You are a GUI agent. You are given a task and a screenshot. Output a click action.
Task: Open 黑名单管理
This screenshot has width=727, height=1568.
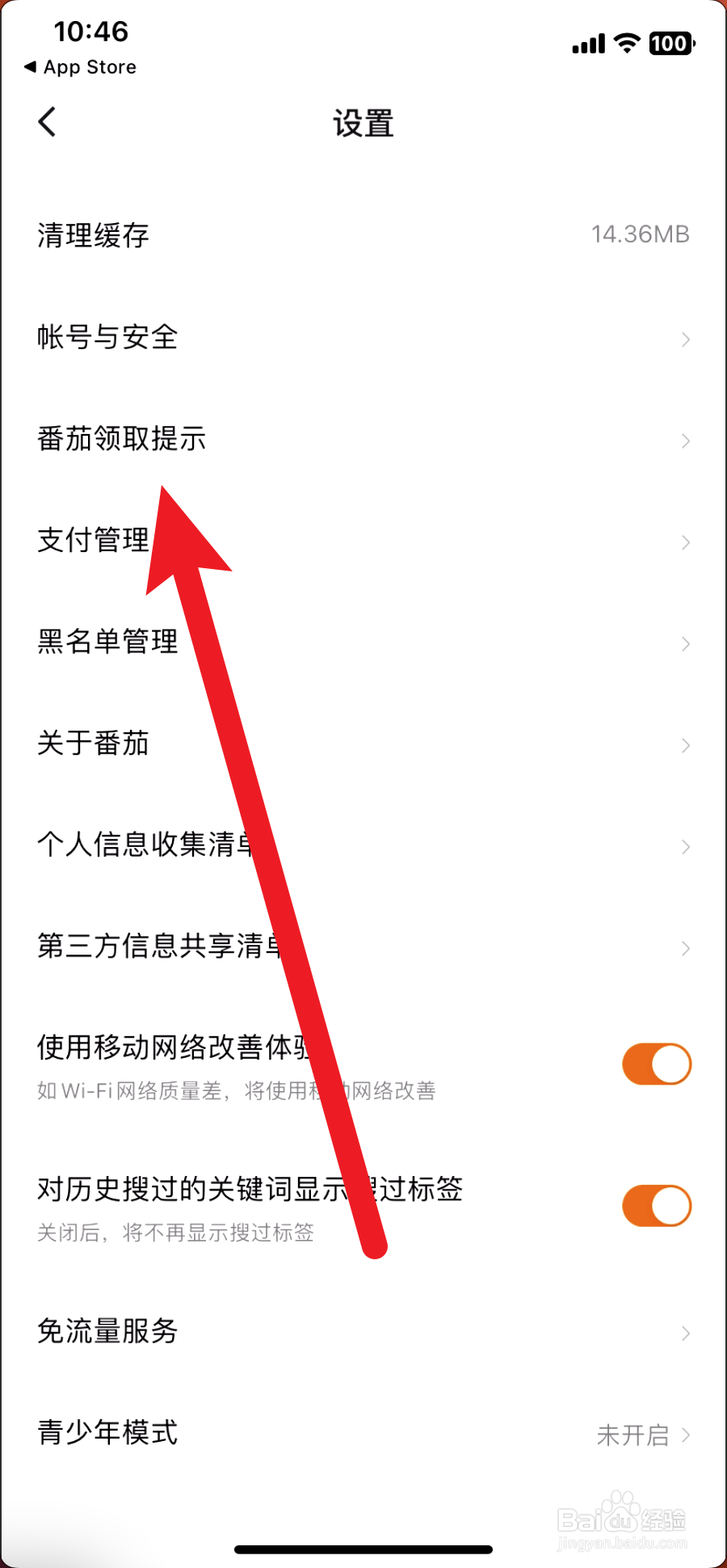tap(363, 643)
